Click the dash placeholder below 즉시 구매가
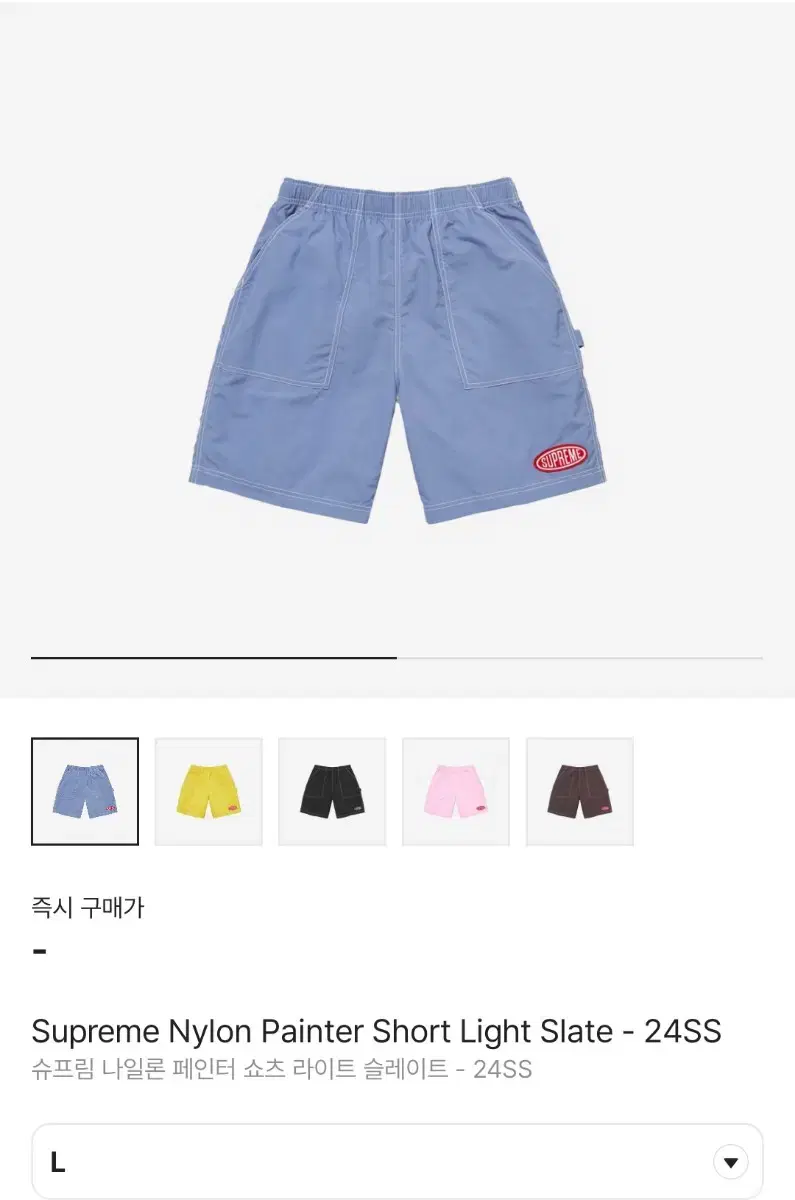This screenshot has height=1200, width=795. point(40,952)
